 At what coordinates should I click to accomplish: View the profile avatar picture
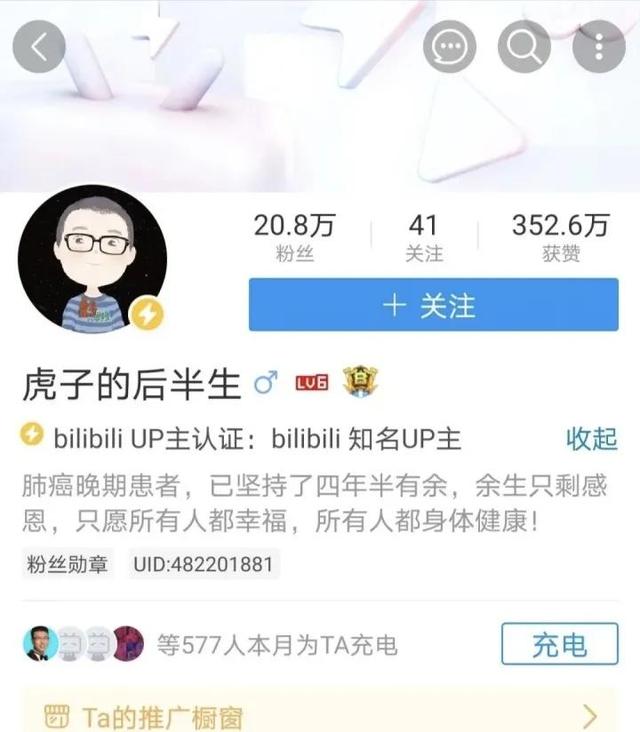coord(92,257)
